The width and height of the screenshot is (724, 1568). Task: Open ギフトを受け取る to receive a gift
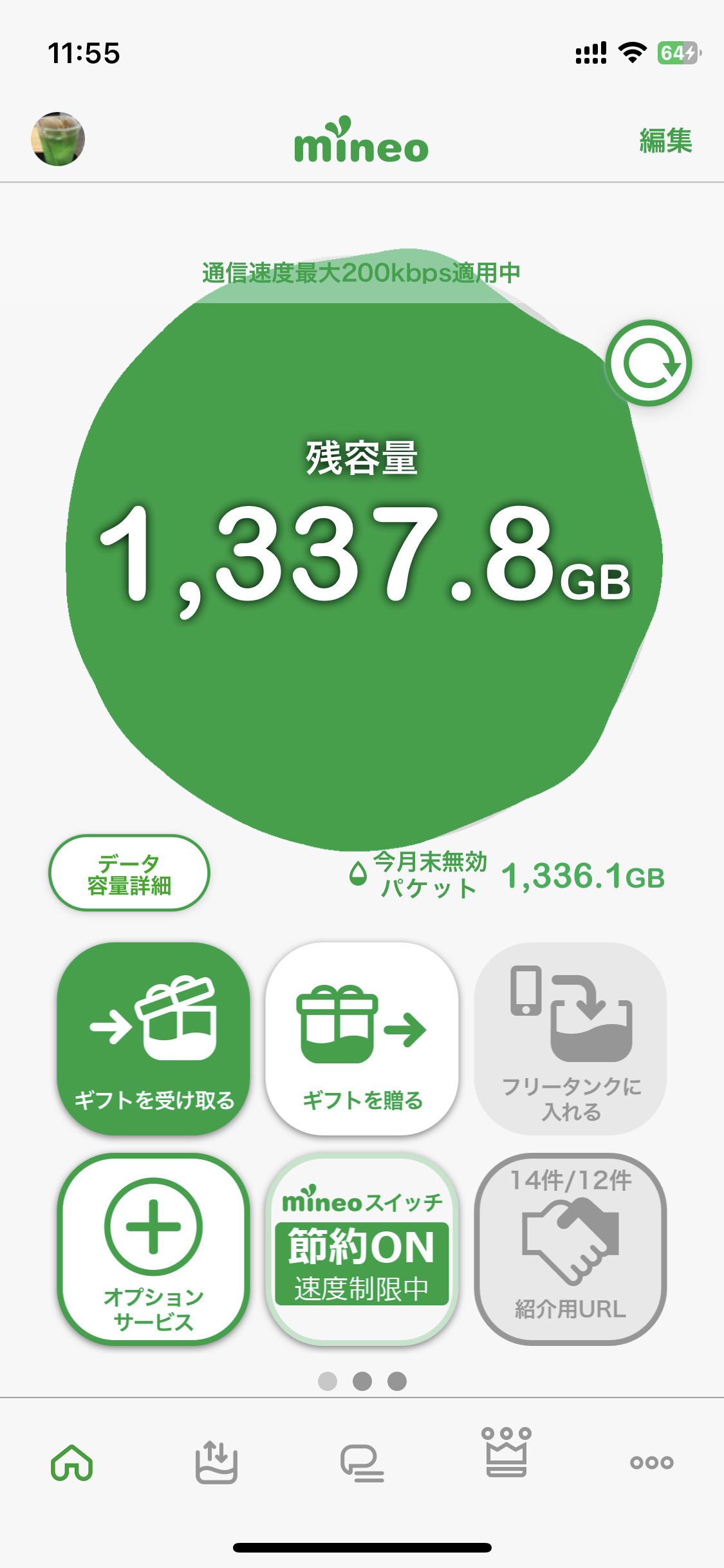click(153, 1038)
